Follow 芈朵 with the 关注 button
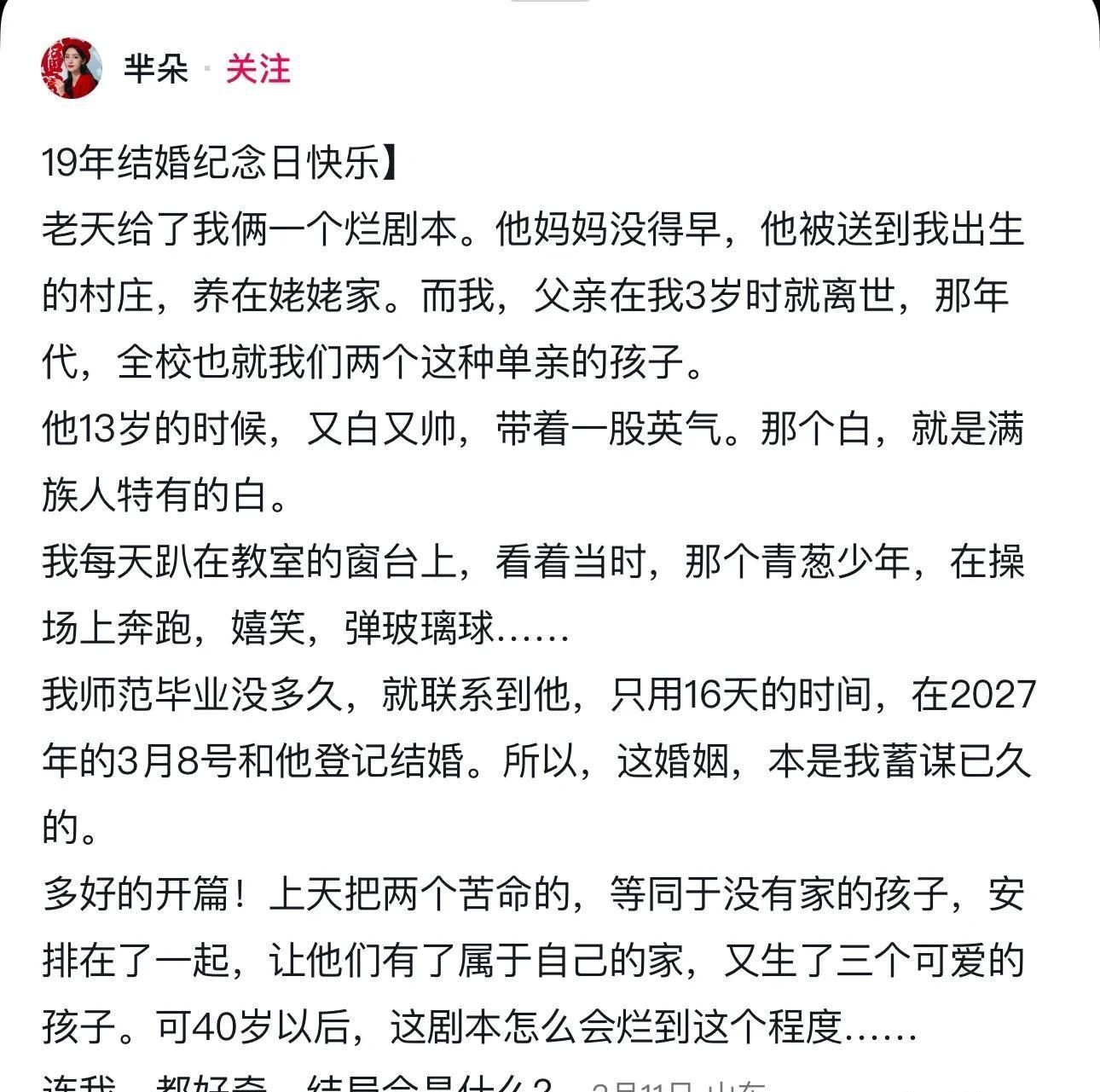Image resolution: width=1100 pixels, height=1092 pixels. point(258,69)
